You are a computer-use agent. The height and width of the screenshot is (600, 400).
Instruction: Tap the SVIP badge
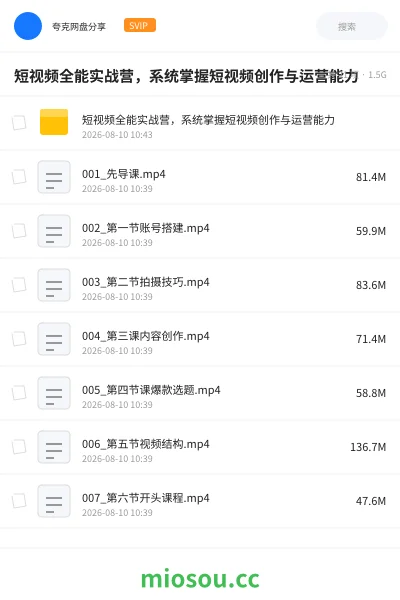140,25
